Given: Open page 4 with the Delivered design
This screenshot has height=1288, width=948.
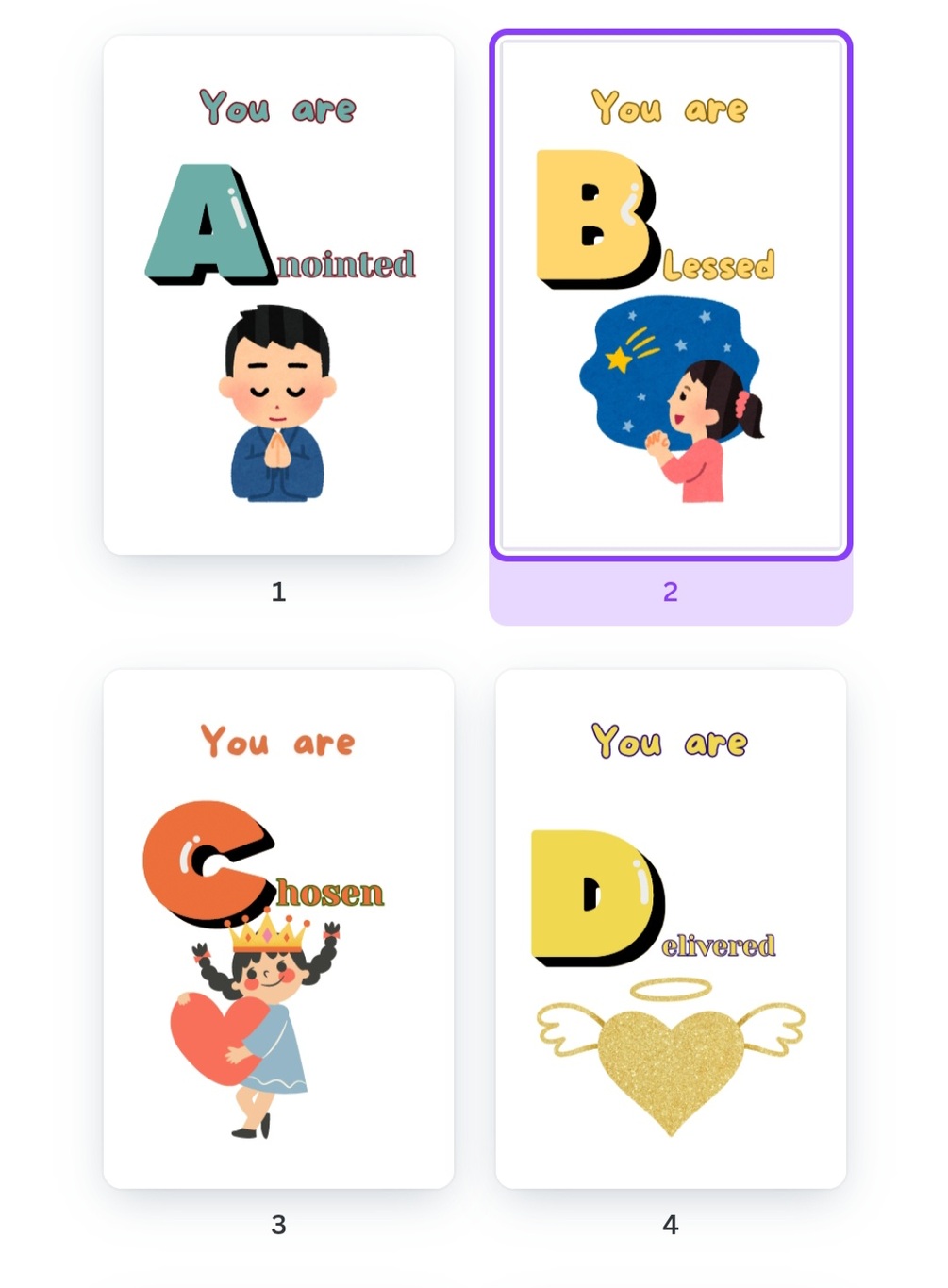Looking at the screenshot, I should click(670, 928).
